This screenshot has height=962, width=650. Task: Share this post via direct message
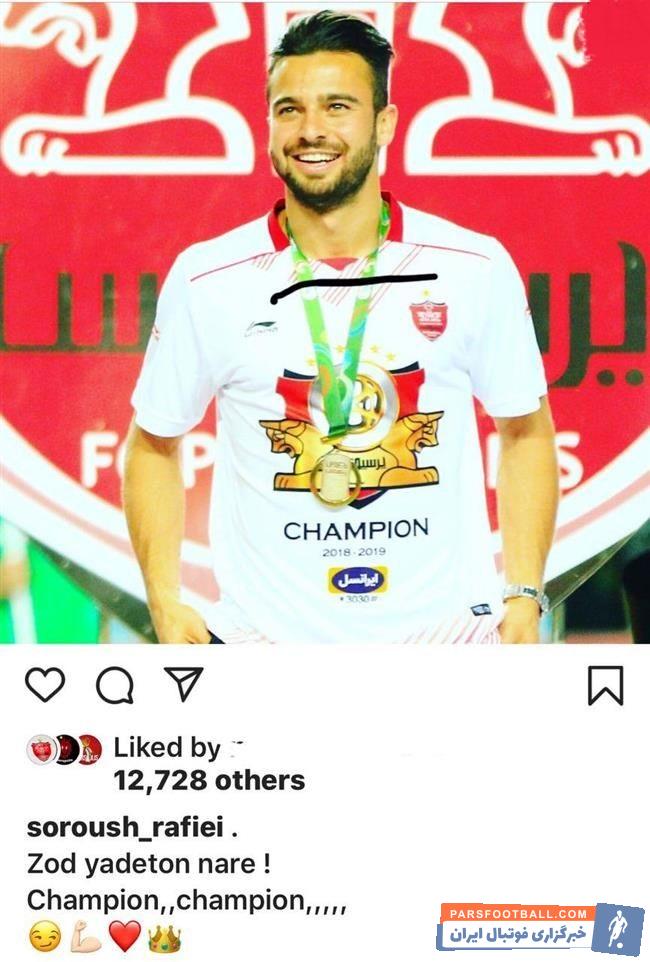183,684
